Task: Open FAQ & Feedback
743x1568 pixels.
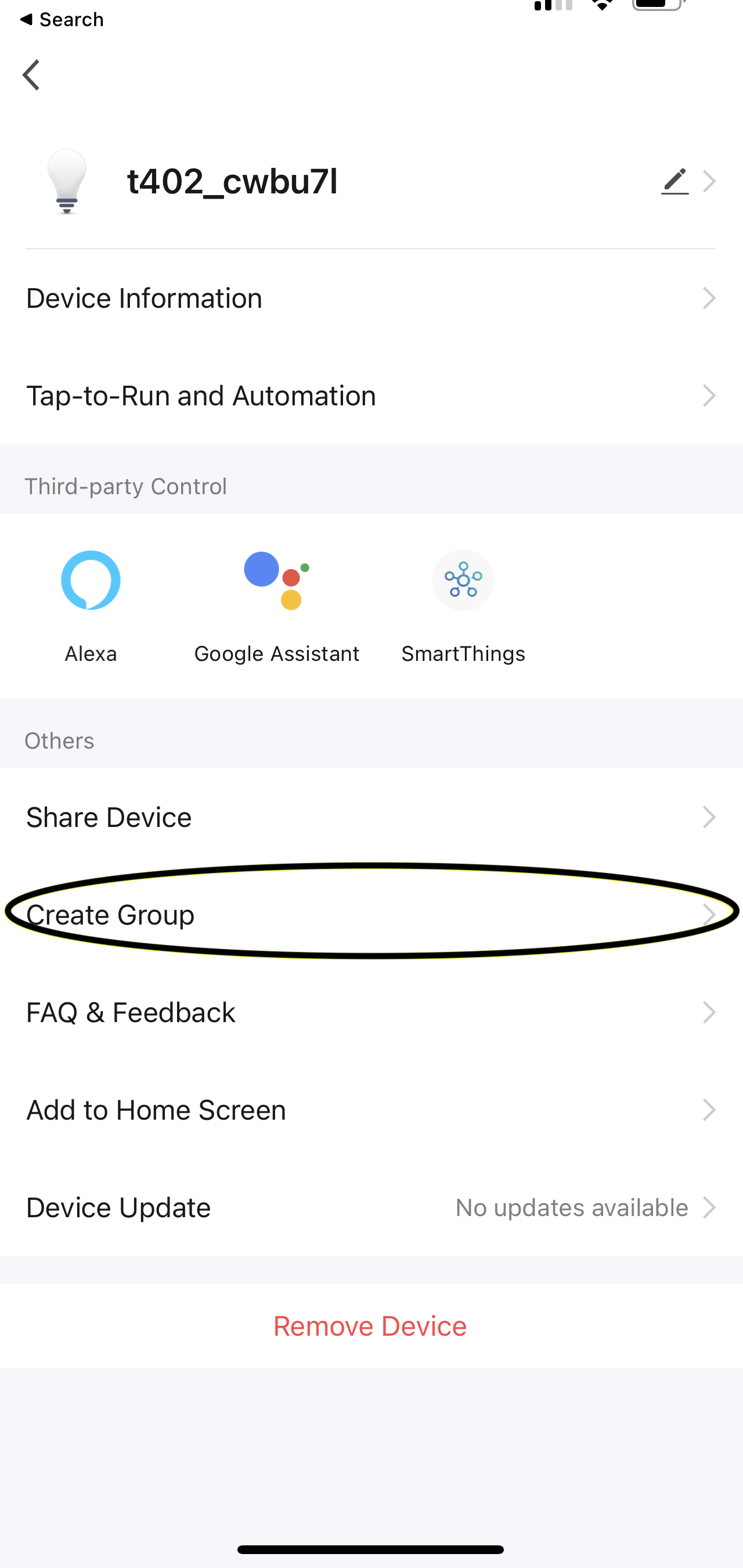Action: pos(371,1012)
